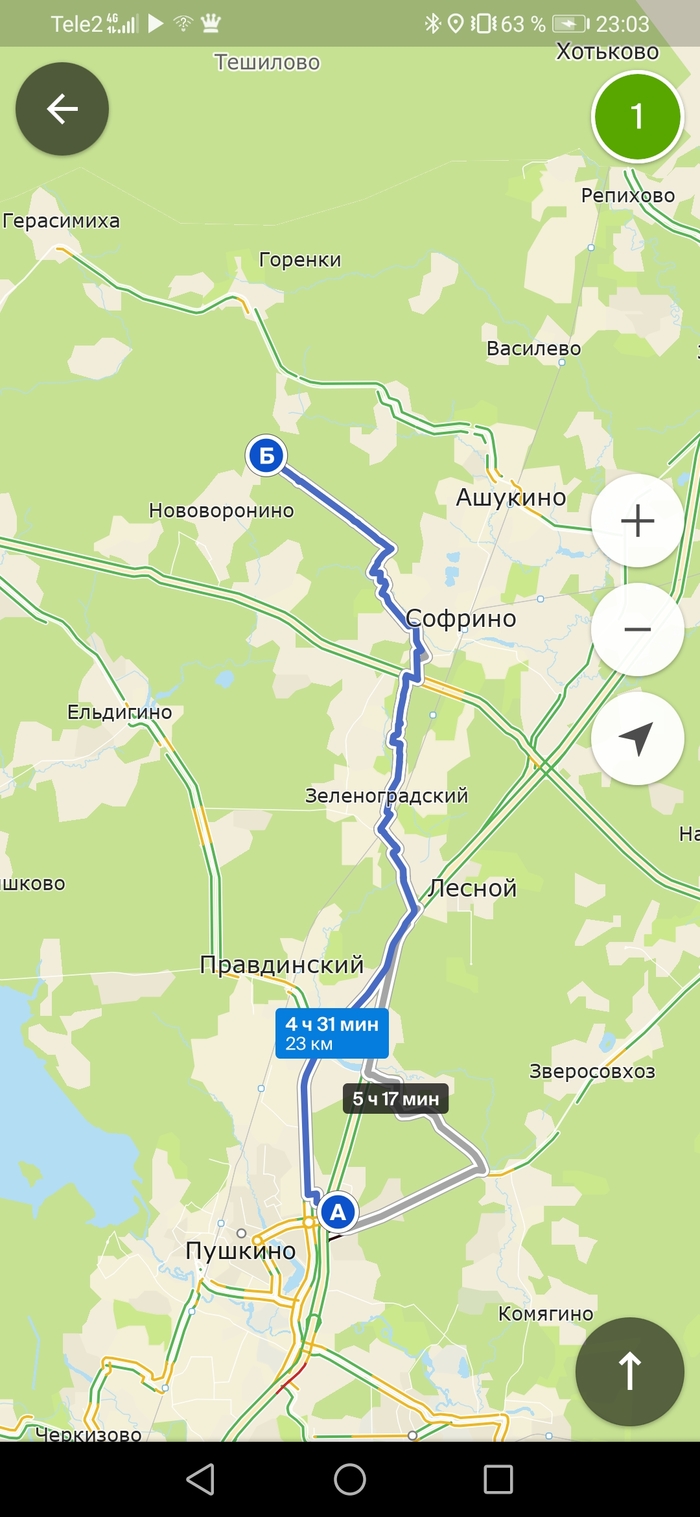
Task: Go back using the arrow button
Action: [x=62, y=109]
